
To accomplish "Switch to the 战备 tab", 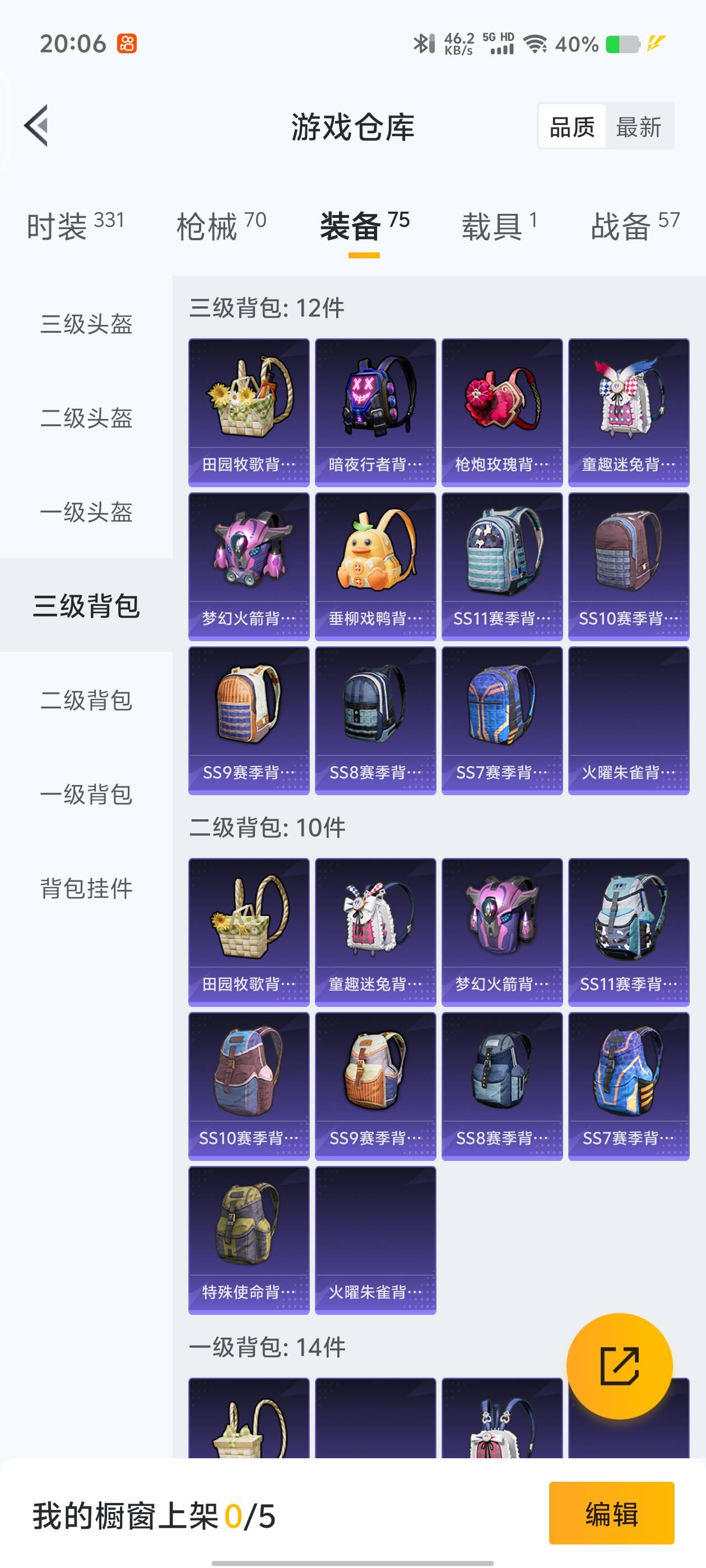I will (635, 226).
